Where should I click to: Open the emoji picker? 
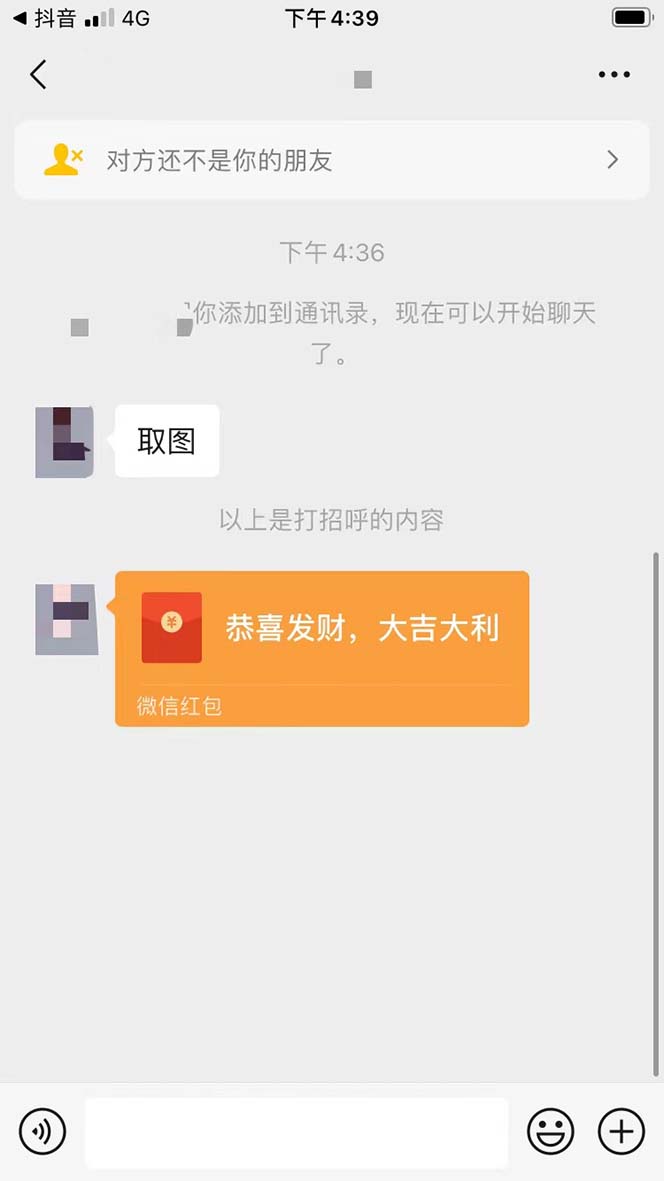tap(551, 1132)
